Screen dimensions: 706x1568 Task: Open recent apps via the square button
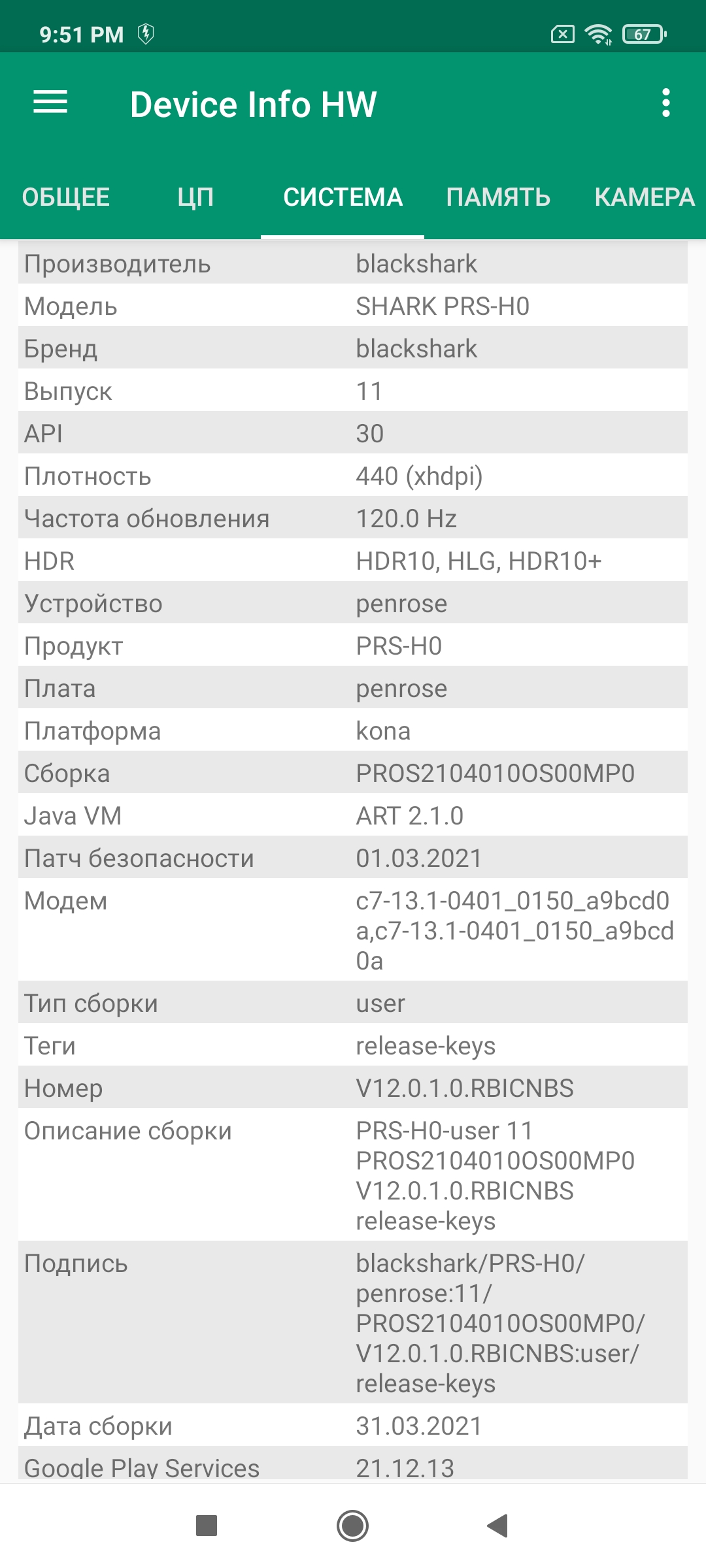click(207, 1526)
